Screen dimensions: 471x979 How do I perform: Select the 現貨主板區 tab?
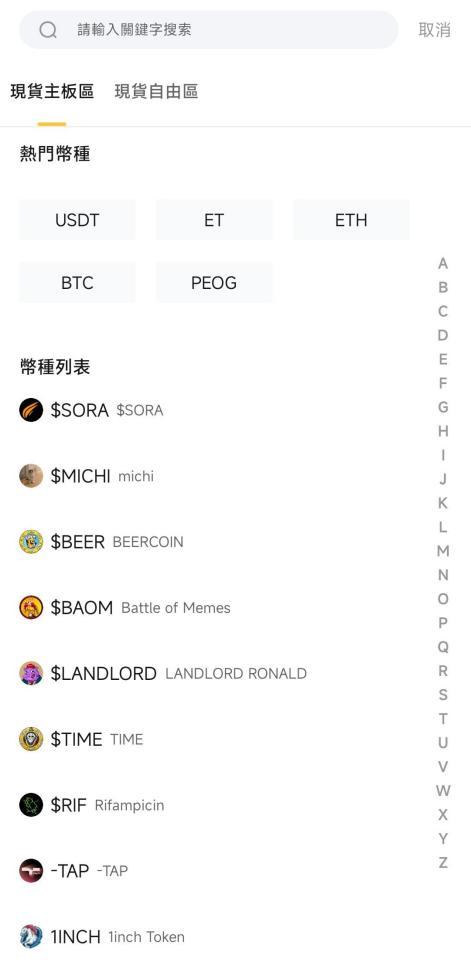tap(52, 91)
